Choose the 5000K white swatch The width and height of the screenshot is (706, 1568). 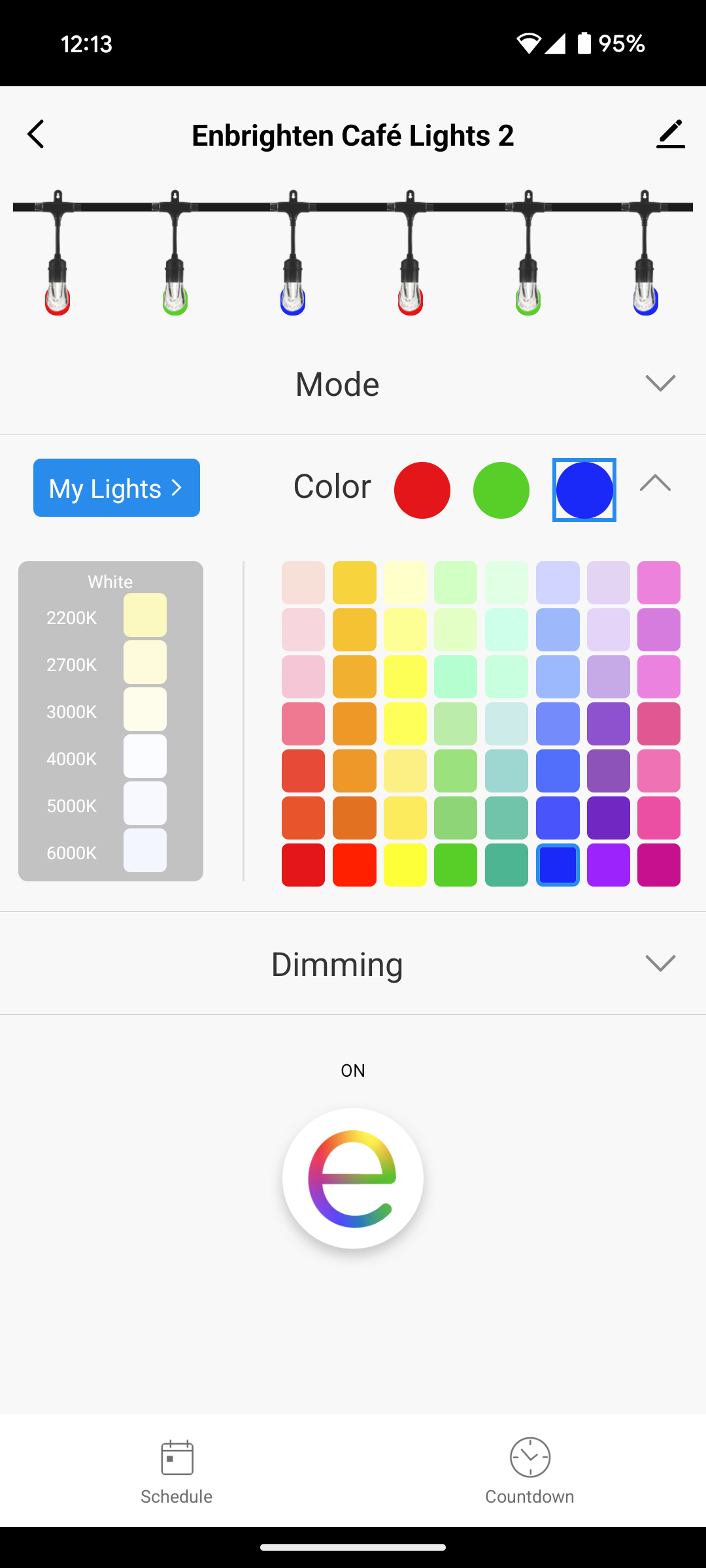coord(145,803)
